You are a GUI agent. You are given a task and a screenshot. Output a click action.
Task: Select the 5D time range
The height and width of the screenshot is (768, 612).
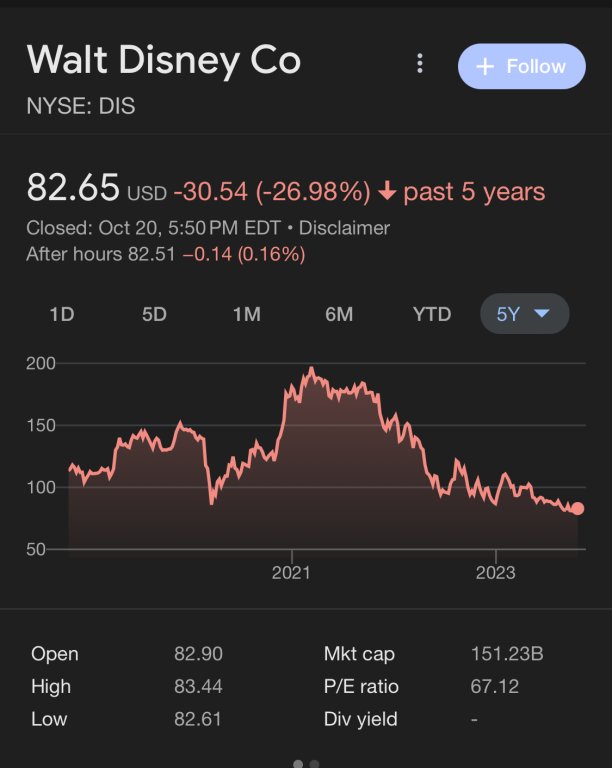pyautogui.click(x=154, y=314)
